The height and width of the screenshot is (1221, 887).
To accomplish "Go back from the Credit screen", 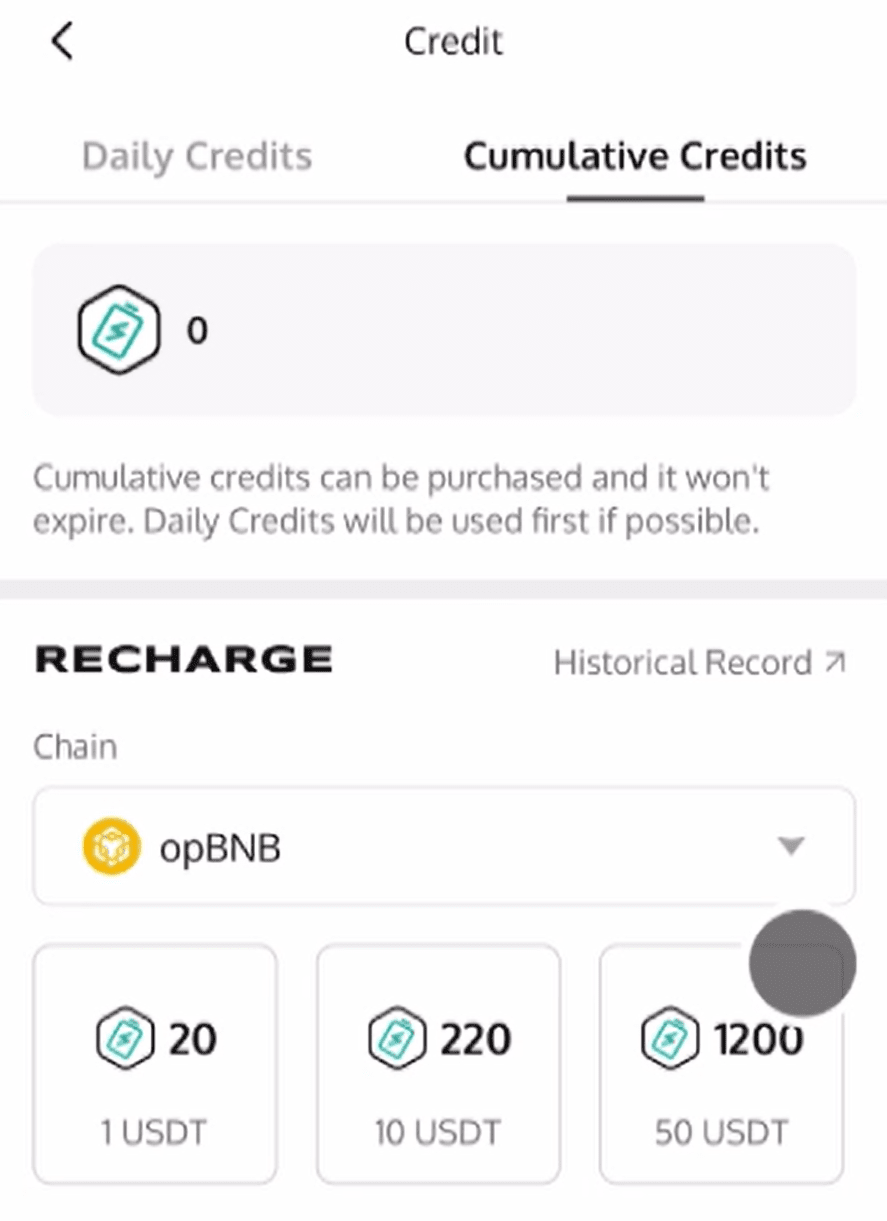I will [x=62, y=42].
